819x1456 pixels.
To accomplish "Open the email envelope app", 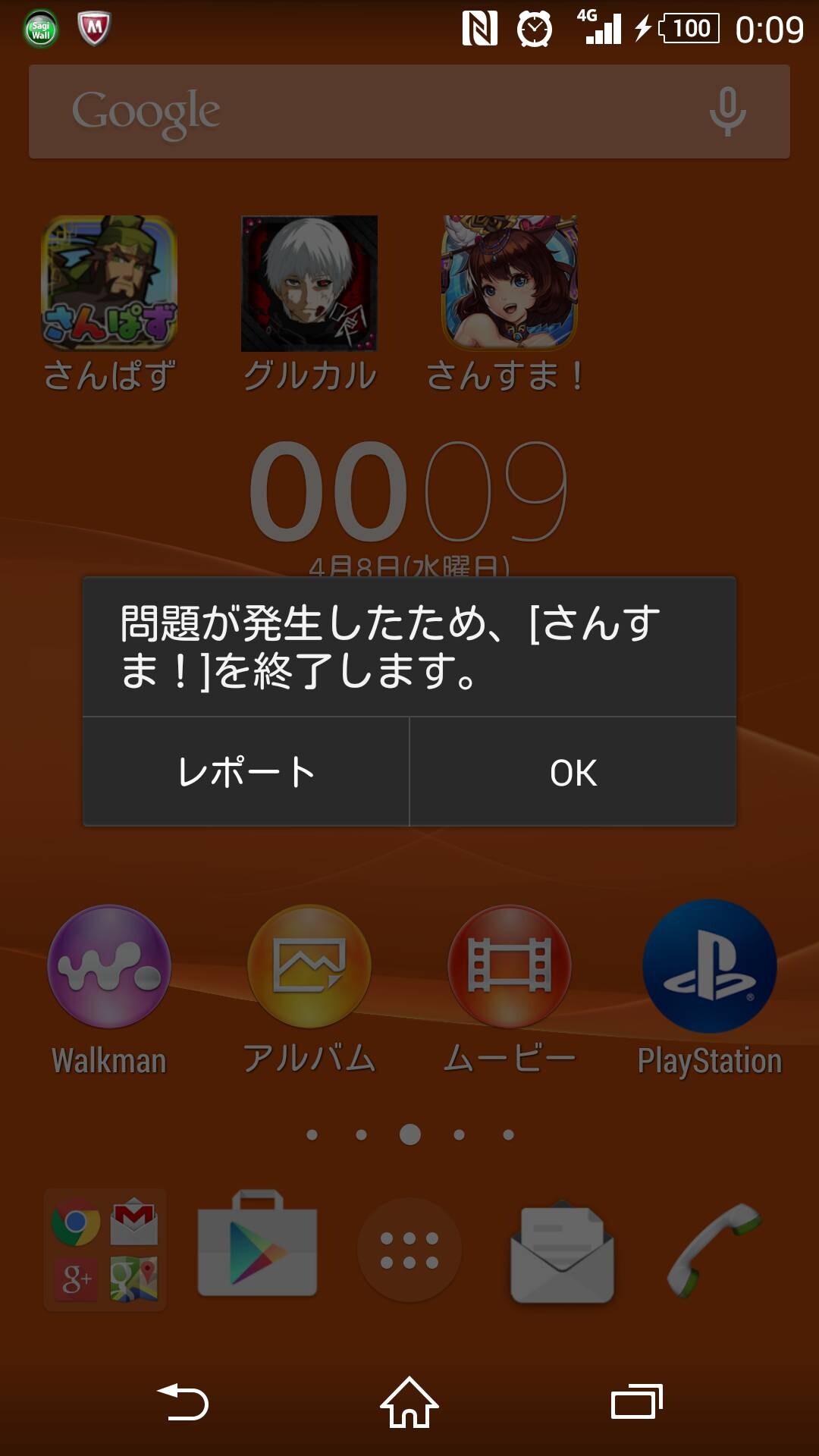I will coord(562,1251).
